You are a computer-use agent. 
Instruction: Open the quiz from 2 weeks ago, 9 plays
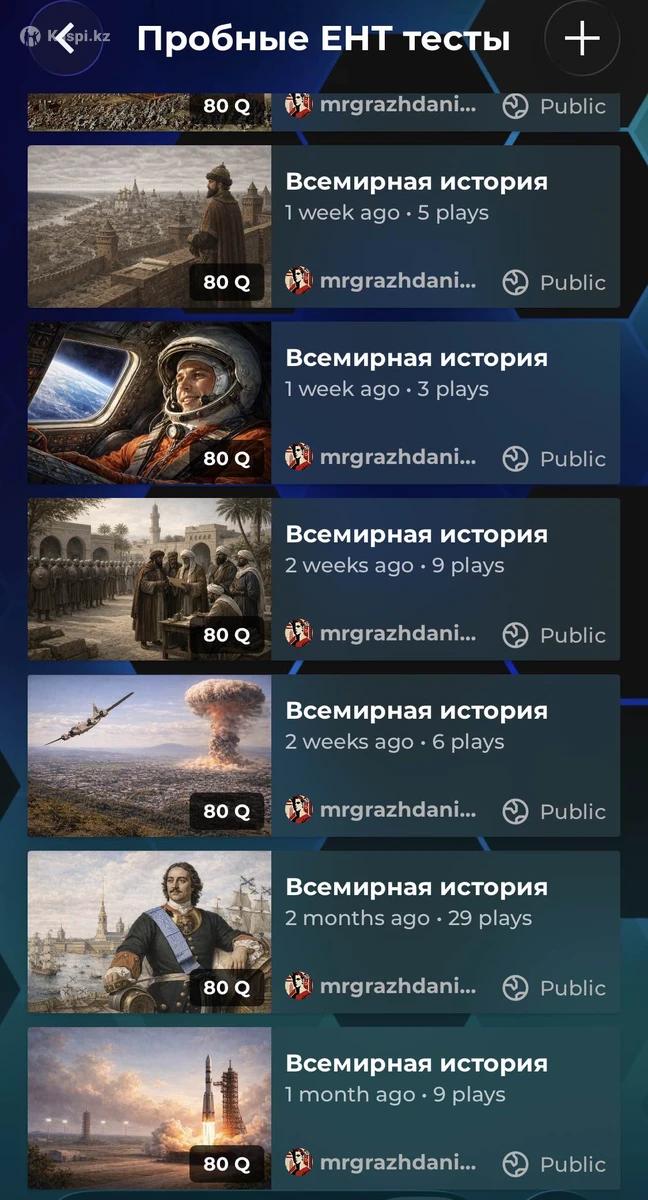point(416,535)
